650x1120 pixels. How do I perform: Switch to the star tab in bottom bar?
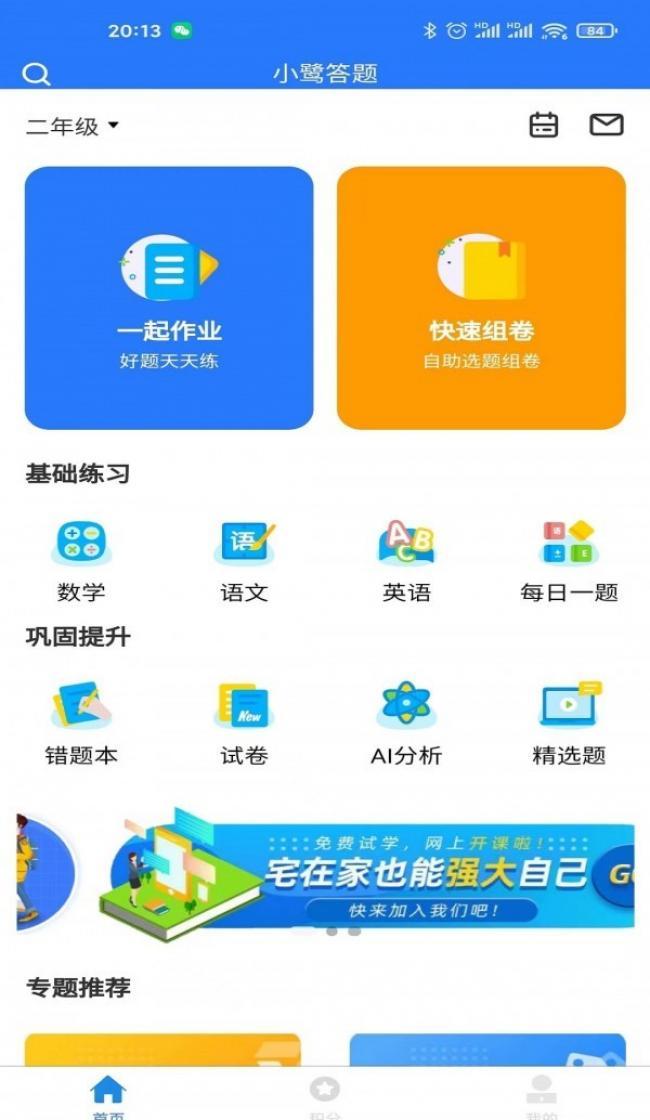click(x=325, y=1094)
